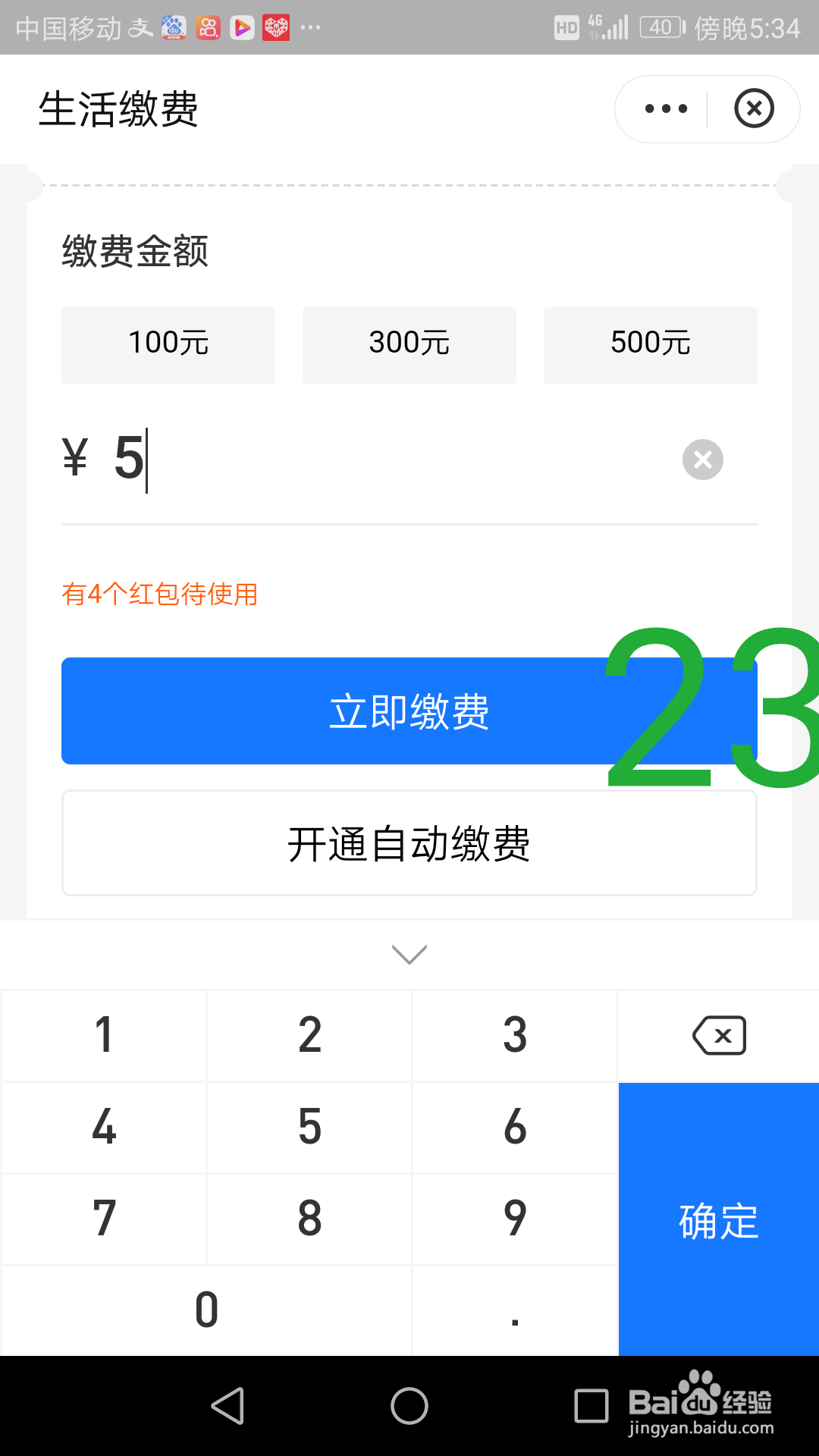Viewport: 819px width, 1456px height.
Task: Tap the Kuaishou icon in the status bar
Action: point(207,27)
